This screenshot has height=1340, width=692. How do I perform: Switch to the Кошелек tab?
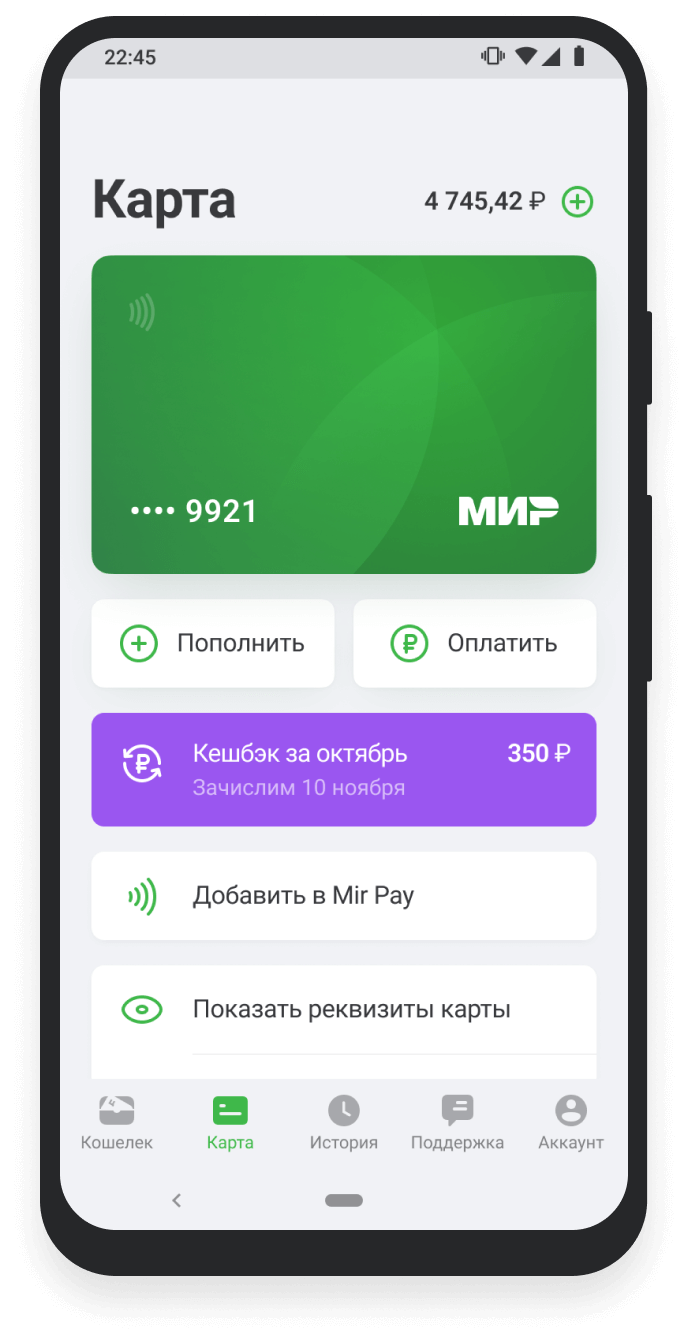[x=117, y=1123]
